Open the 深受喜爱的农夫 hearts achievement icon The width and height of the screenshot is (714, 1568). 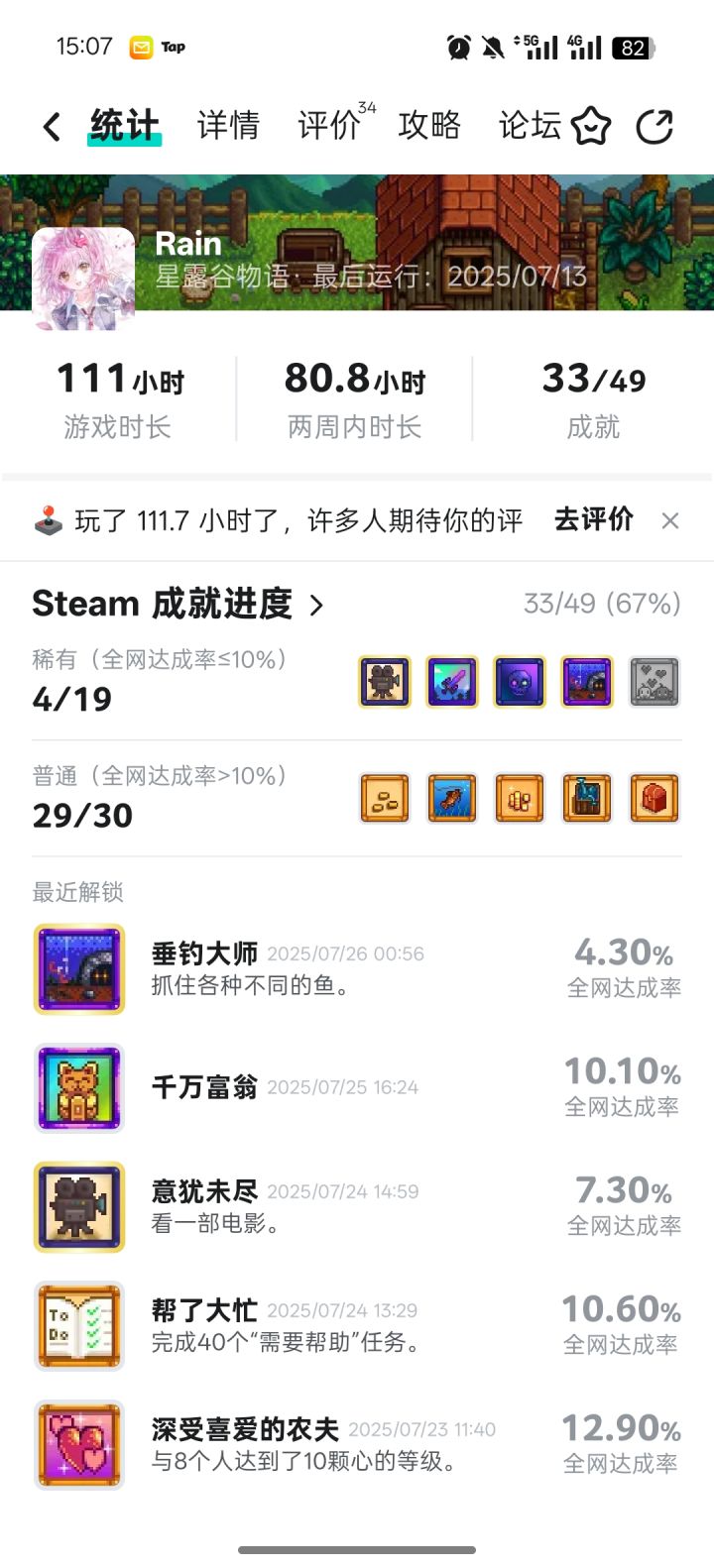79,1445
